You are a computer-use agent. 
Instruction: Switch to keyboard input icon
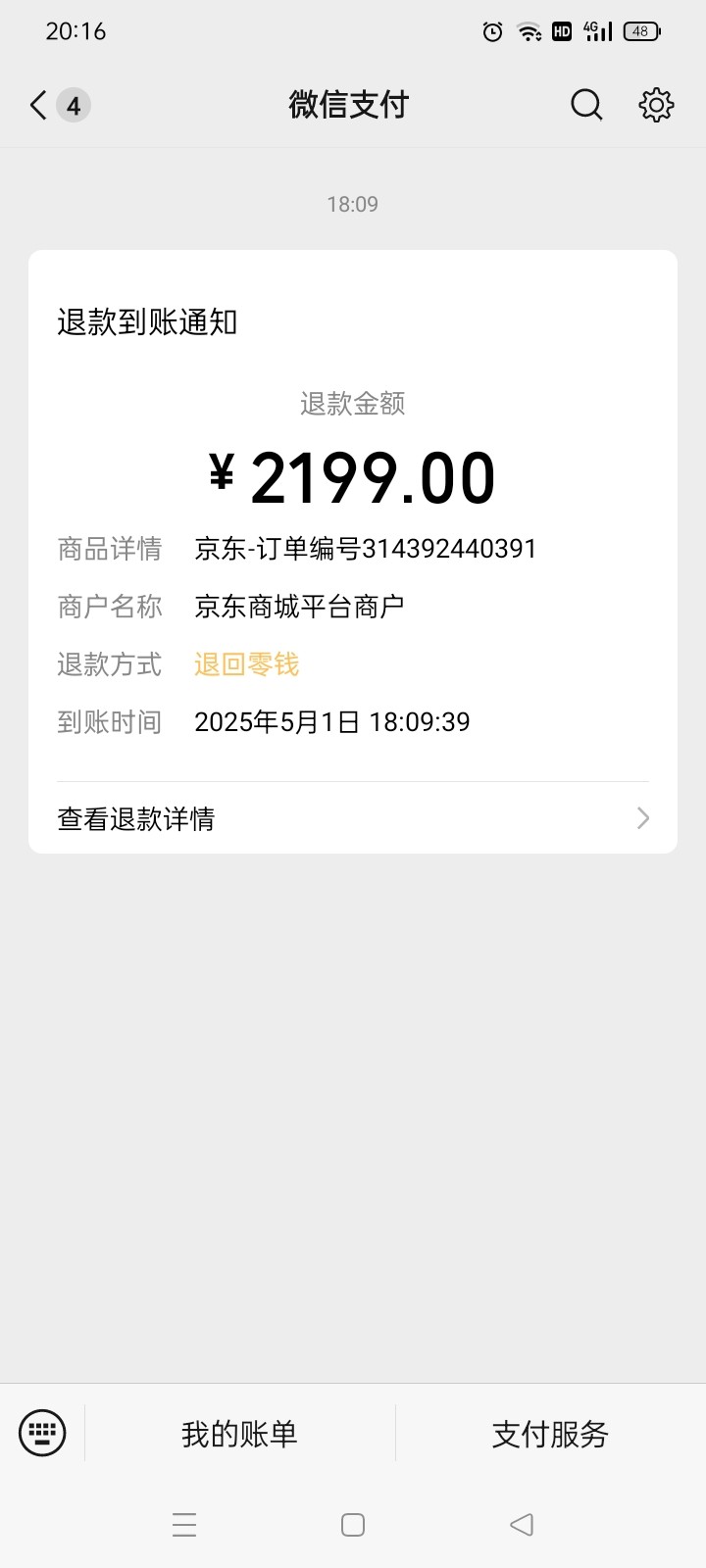tap(42, 1433)
